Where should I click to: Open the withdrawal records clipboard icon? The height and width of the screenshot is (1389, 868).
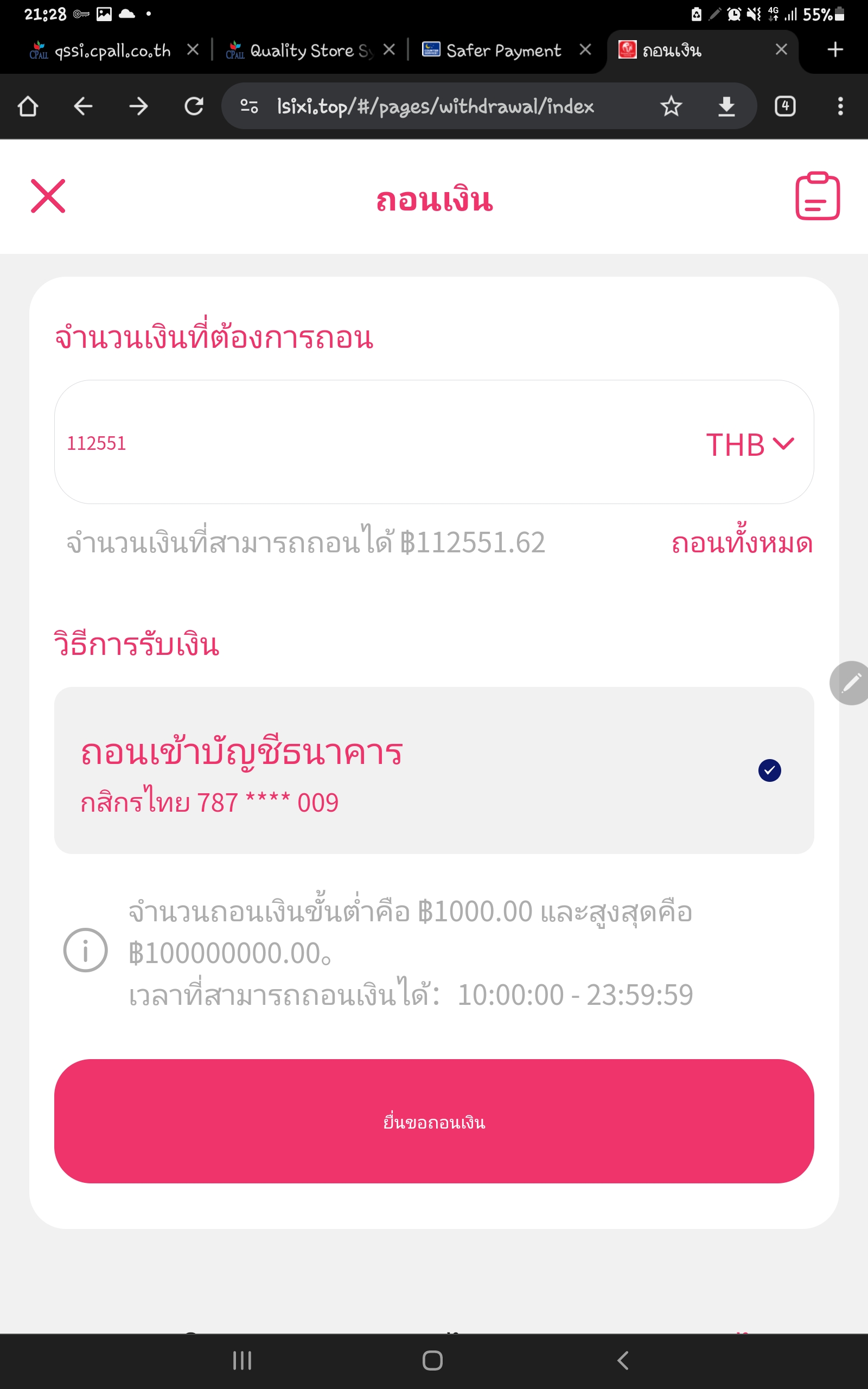point(817,196)
